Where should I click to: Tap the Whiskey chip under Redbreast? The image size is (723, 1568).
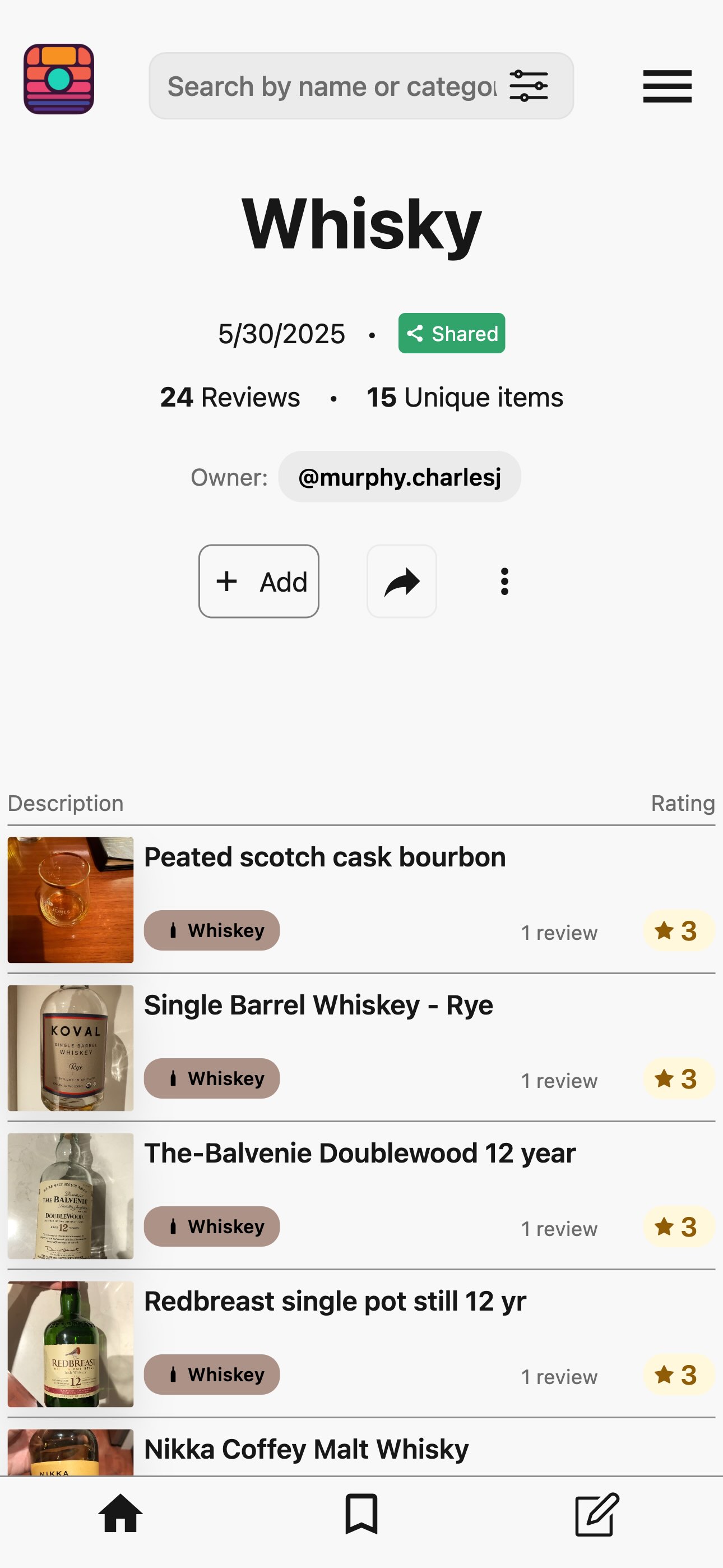click(x=212, y=1375)
